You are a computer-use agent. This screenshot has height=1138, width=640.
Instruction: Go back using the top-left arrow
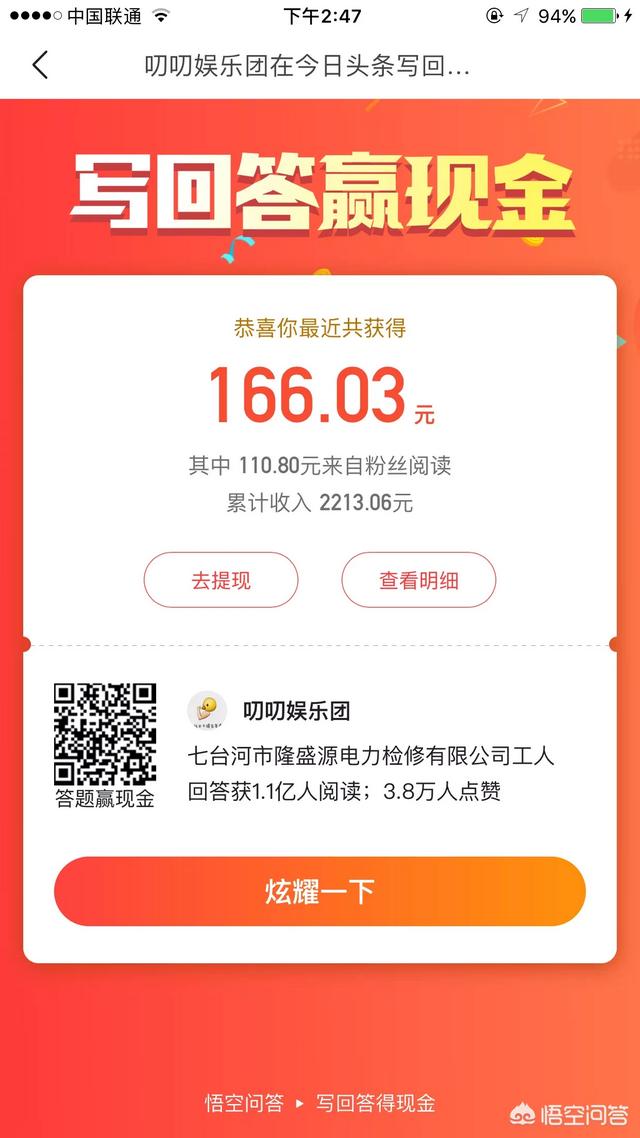coord(40,66)
